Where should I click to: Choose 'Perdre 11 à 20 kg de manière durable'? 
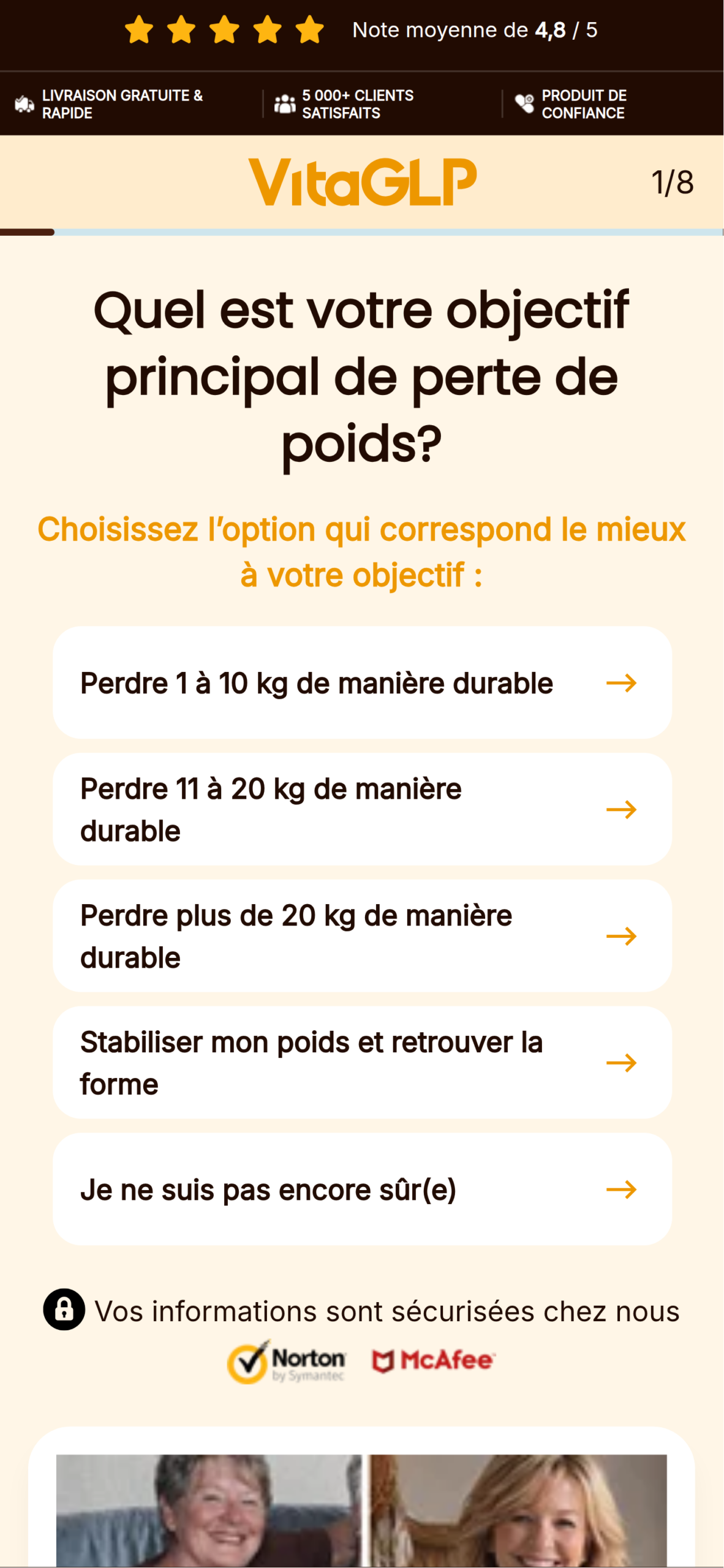[361, 809]
